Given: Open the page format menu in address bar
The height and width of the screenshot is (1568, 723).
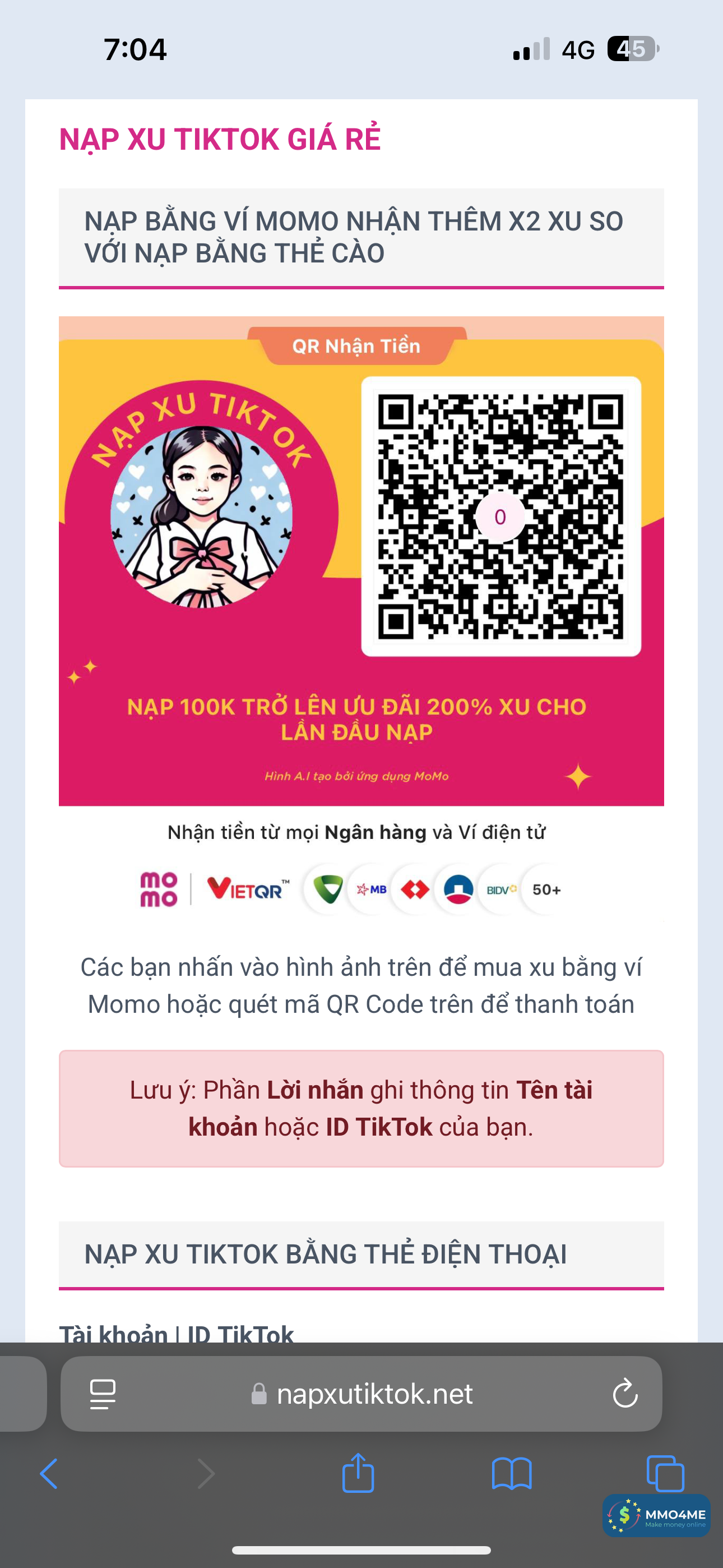Looking at the screenshot, I should click(x=103, y=1393).
